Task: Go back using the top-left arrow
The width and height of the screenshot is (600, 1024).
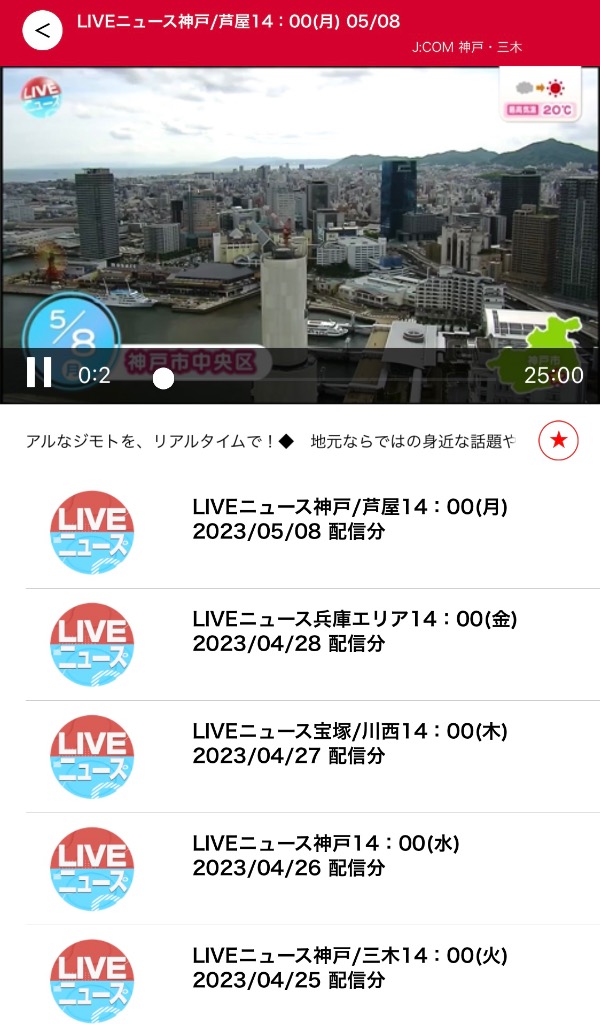Action: point(42,30)
